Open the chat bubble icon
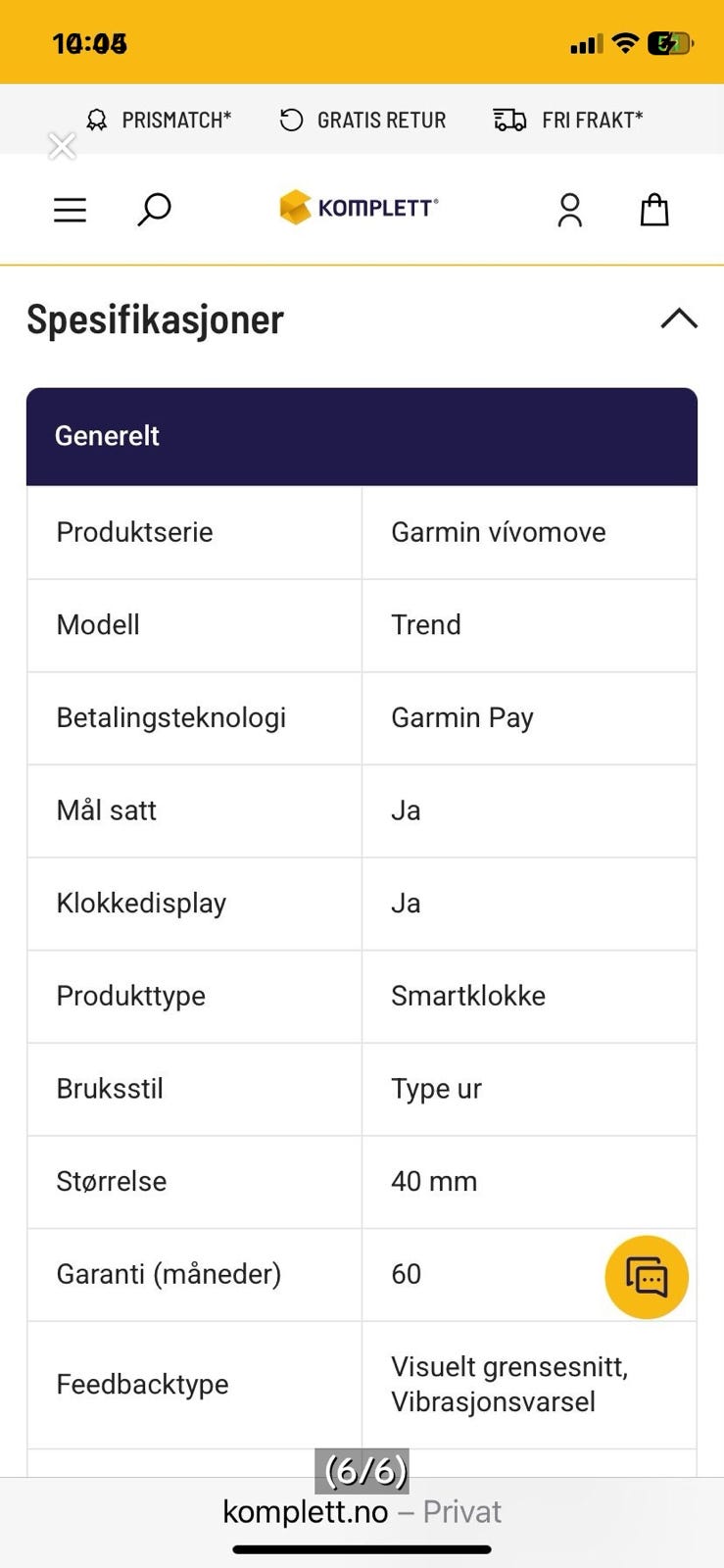The height and width of the screenshot is (1568, 724). coord(647,1276)
